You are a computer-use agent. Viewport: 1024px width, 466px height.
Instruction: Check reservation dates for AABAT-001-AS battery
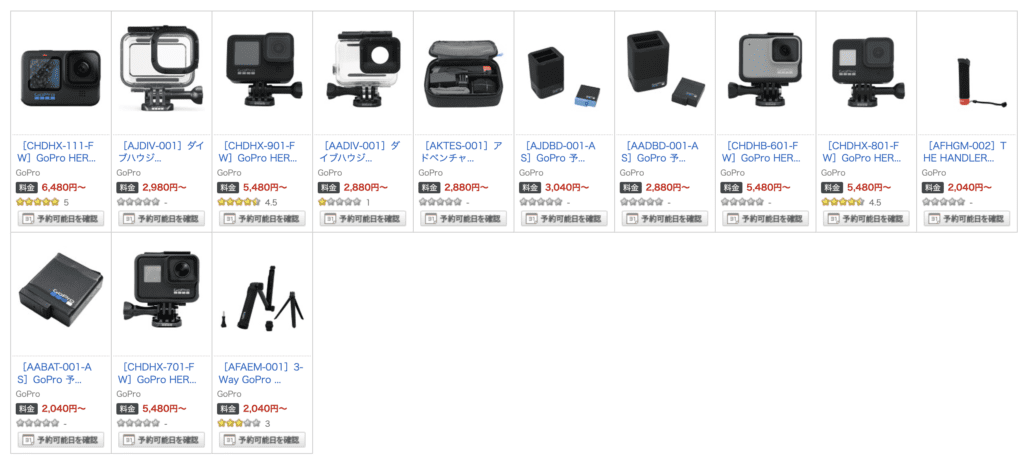point(61,440)
